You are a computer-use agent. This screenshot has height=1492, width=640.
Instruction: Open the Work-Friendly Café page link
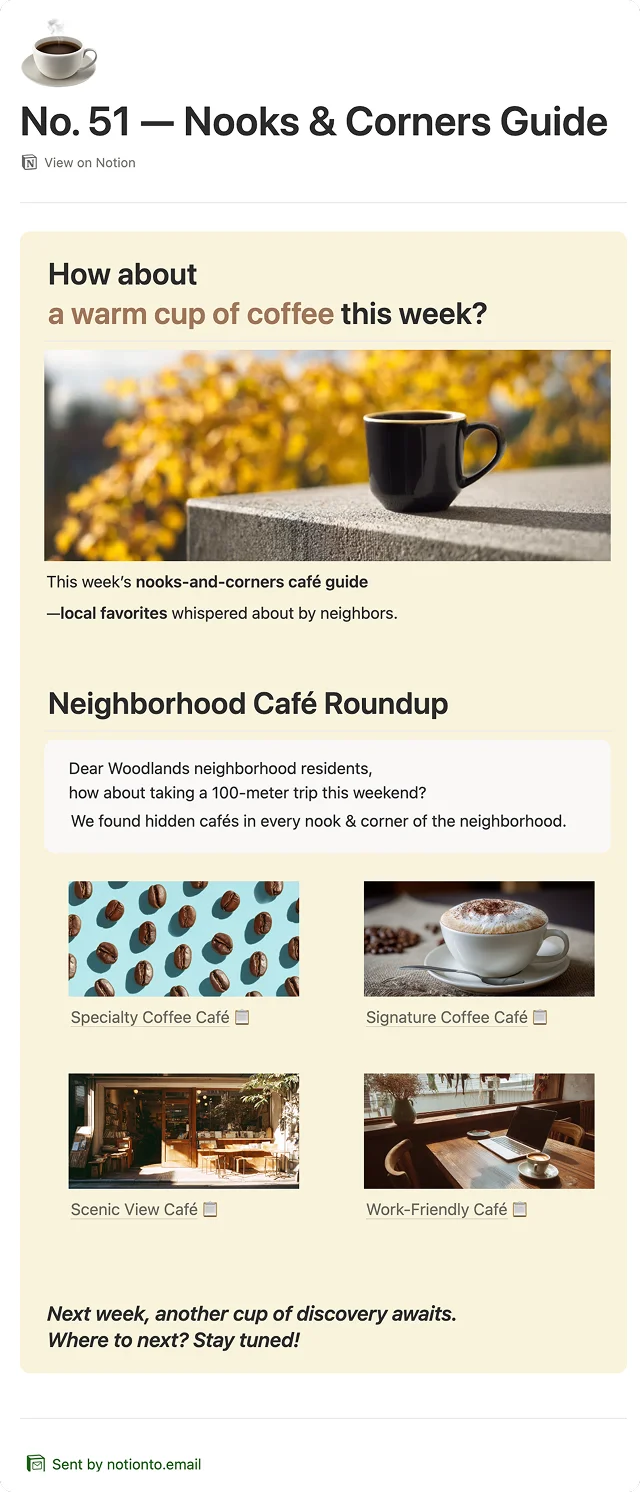437,1209
